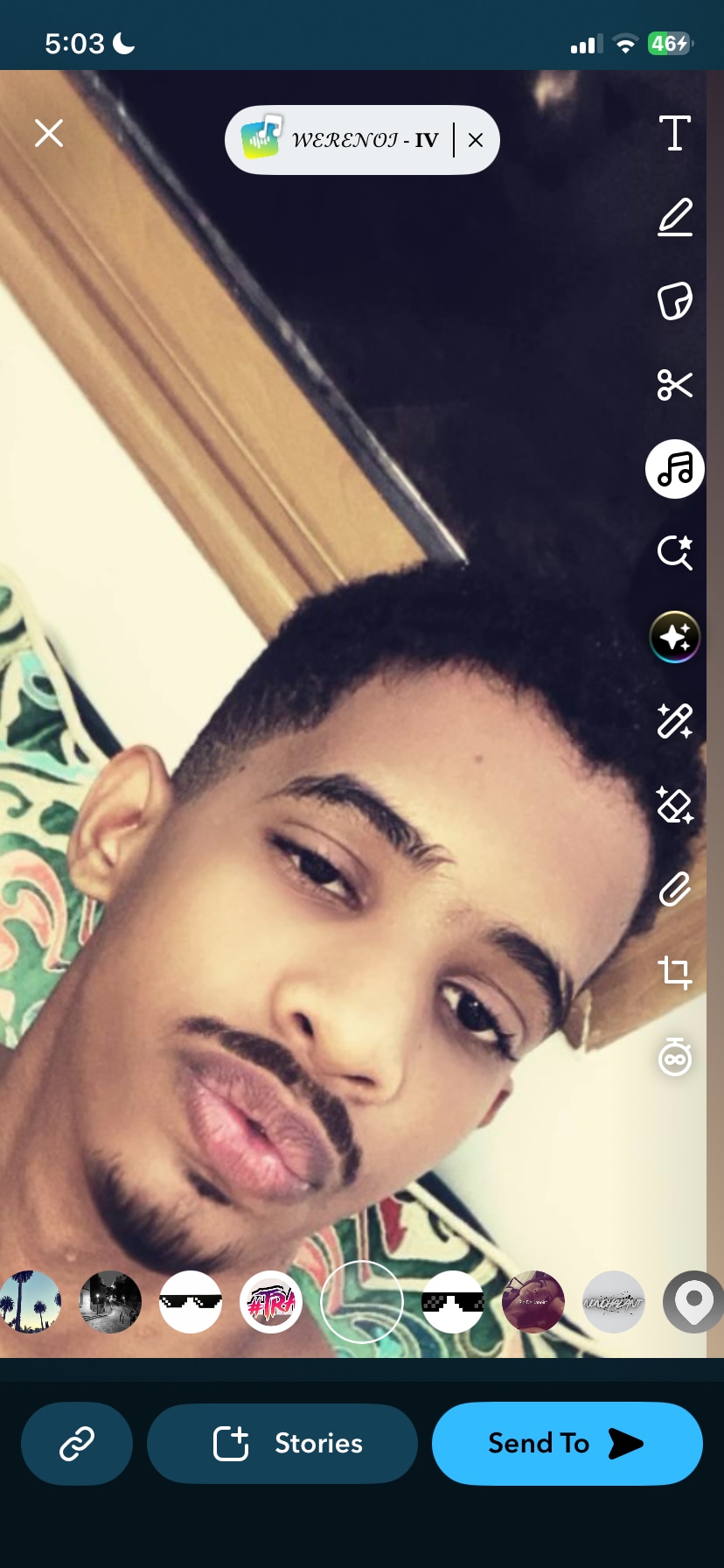Open the pencil drawing tool
The height and width of the screenshot is (1568, 724).
coord(675,217)
